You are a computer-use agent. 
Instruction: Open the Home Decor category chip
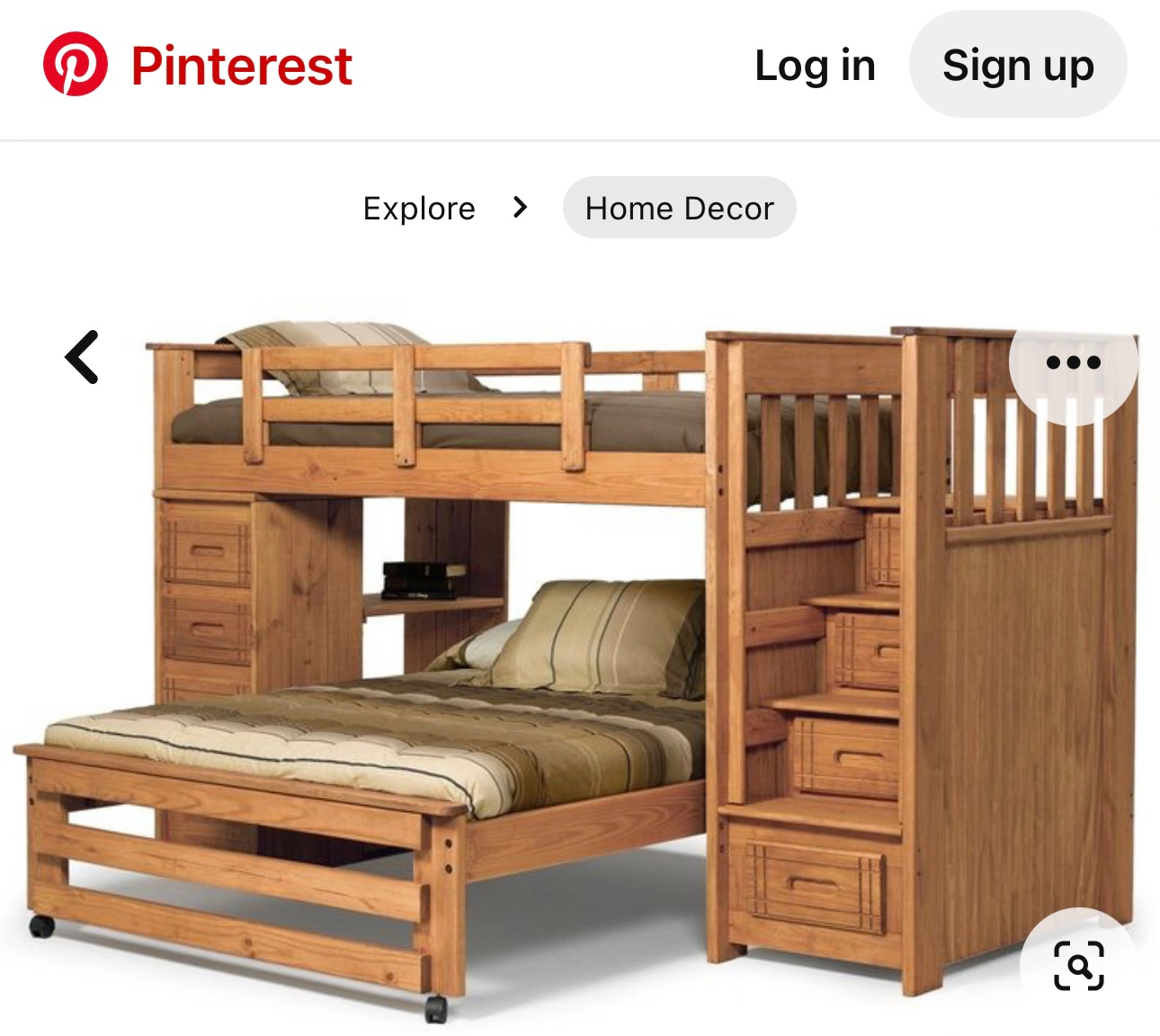click(679, 208)
